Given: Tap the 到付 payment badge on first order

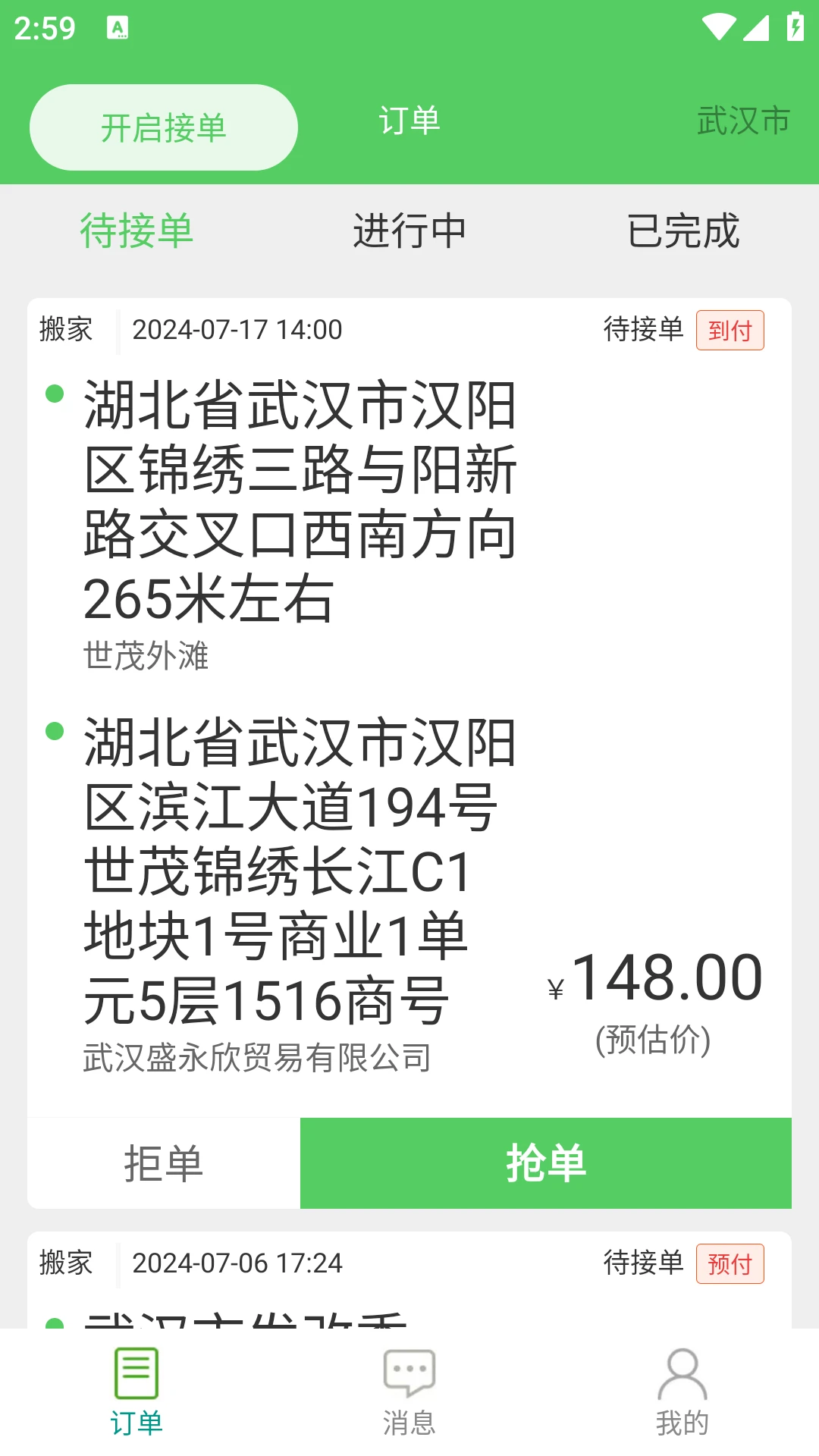Looking at the screenshot, I should pyautogui.click(x=730, y=330).
